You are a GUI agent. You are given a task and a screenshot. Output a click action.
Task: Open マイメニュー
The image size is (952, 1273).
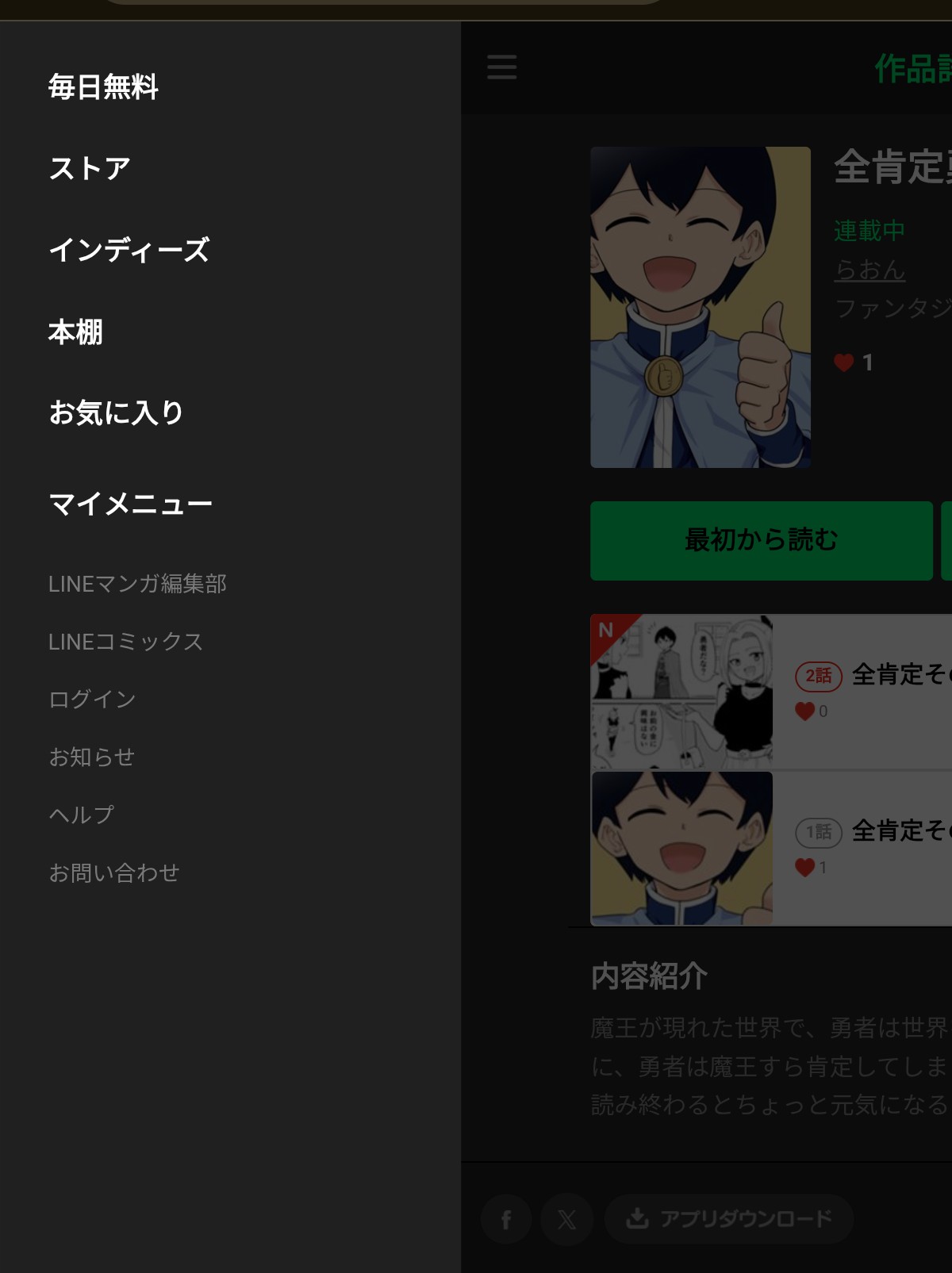coord(130,504)
